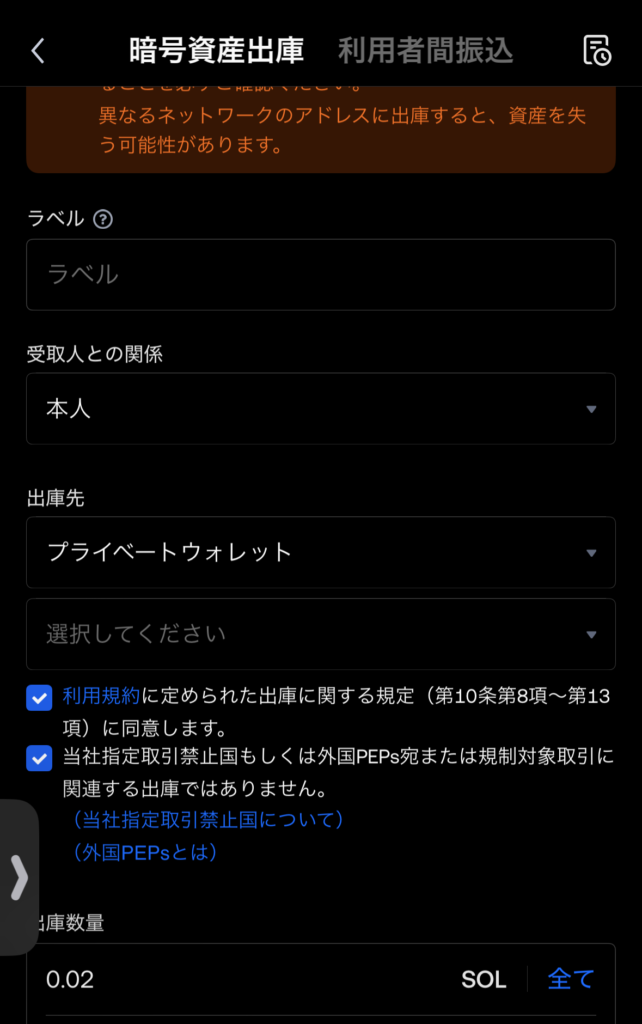Viewport: 642px width, 1024px height.
Task: Focus the ラベル text field
Action: [x=320, y=274]
